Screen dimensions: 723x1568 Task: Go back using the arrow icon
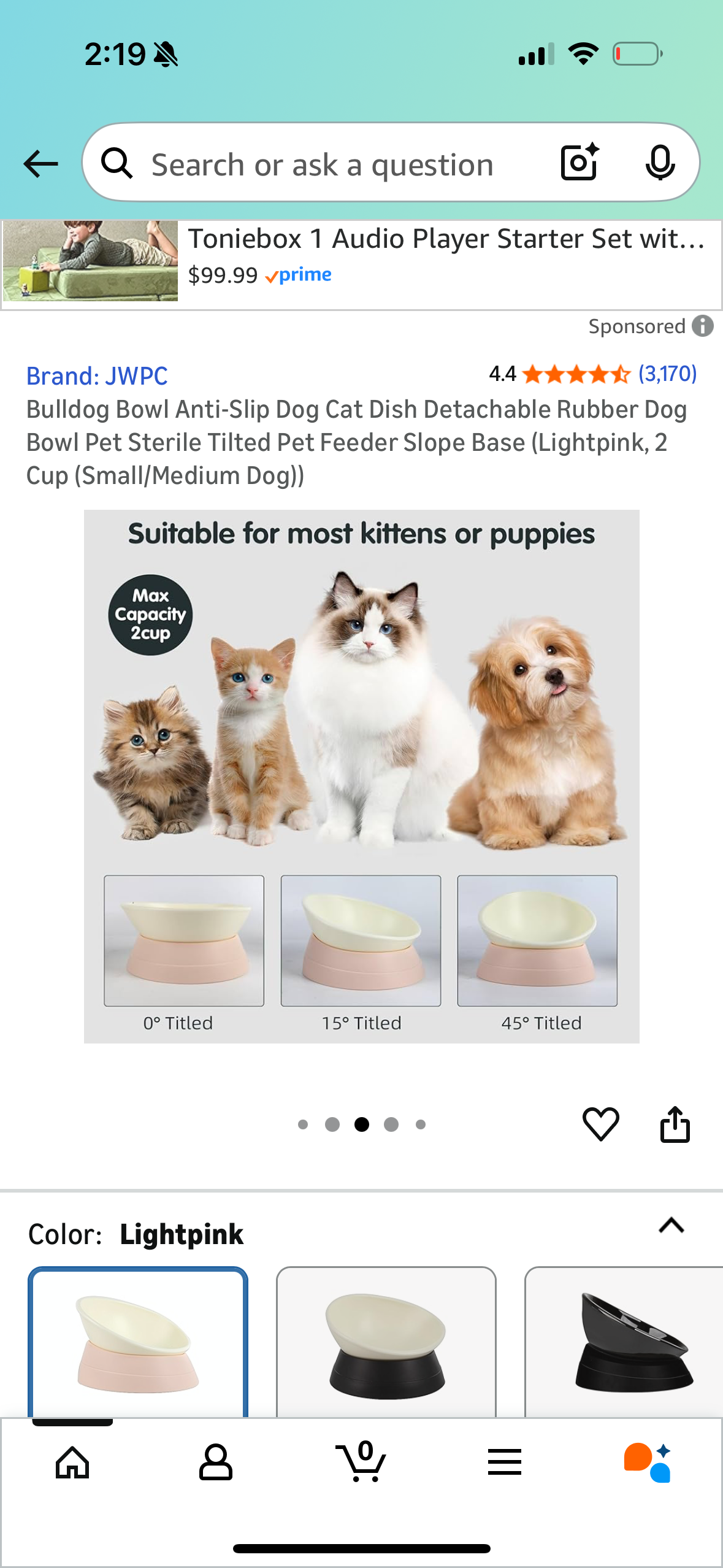(40, 164)
